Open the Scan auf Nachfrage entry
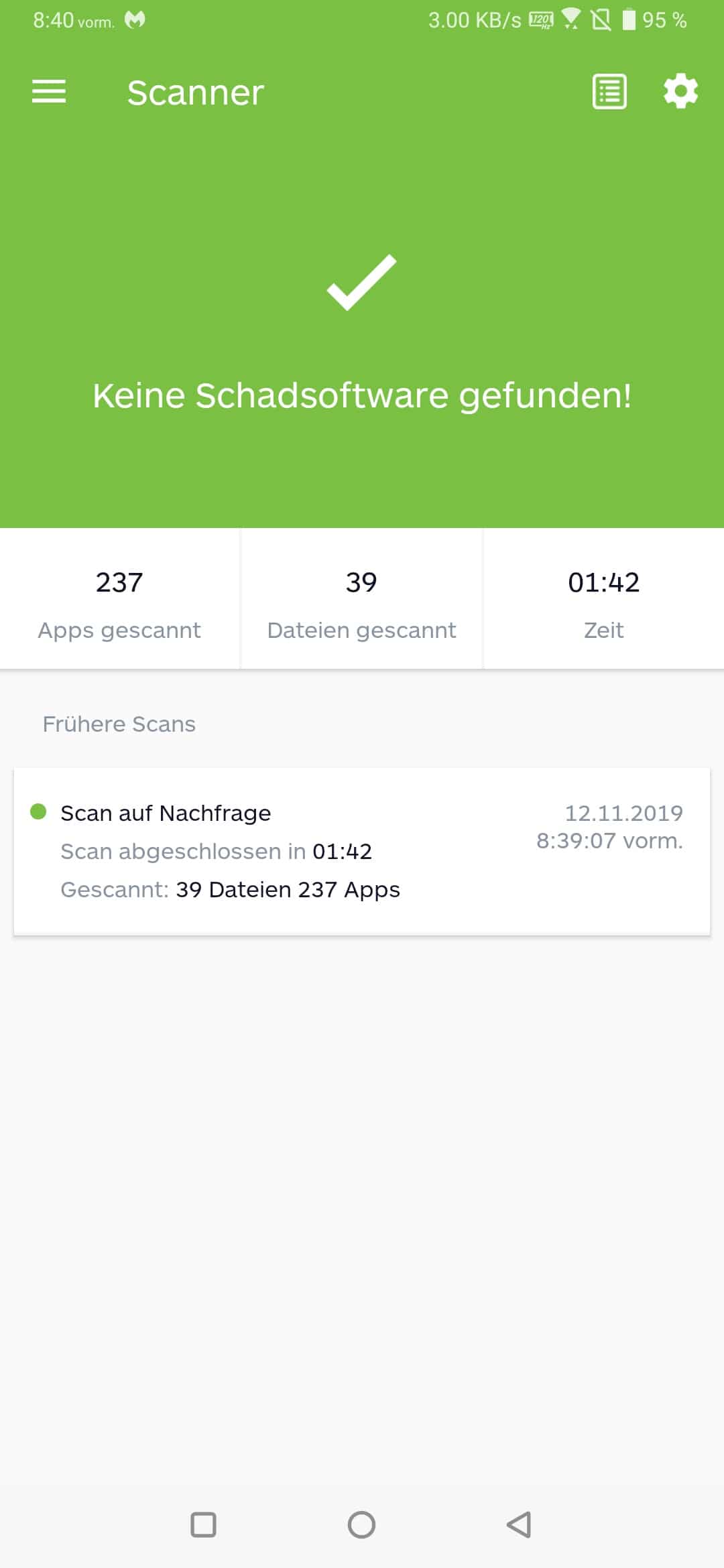 (362, 851)
